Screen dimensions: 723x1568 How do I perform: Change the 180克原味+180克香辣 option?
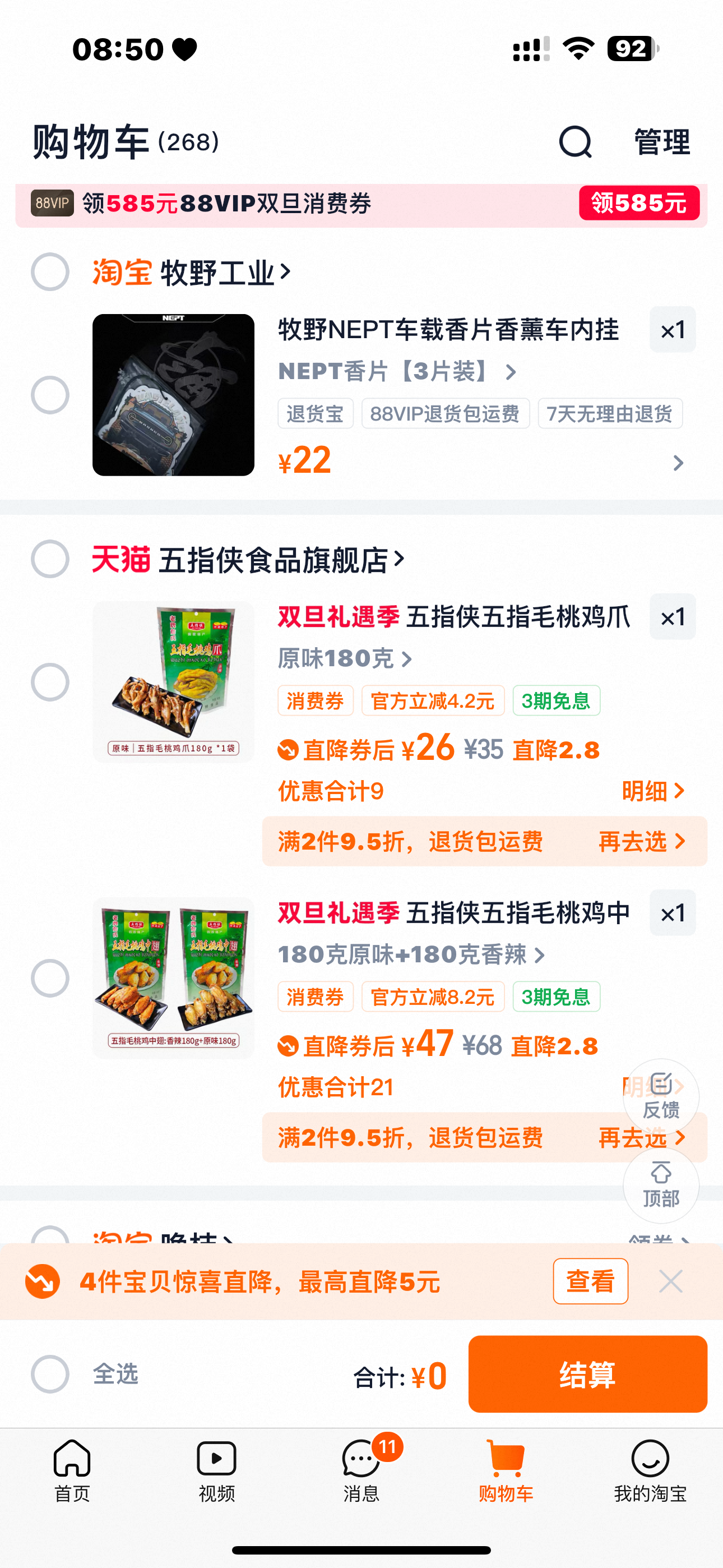tap(411, 954)
